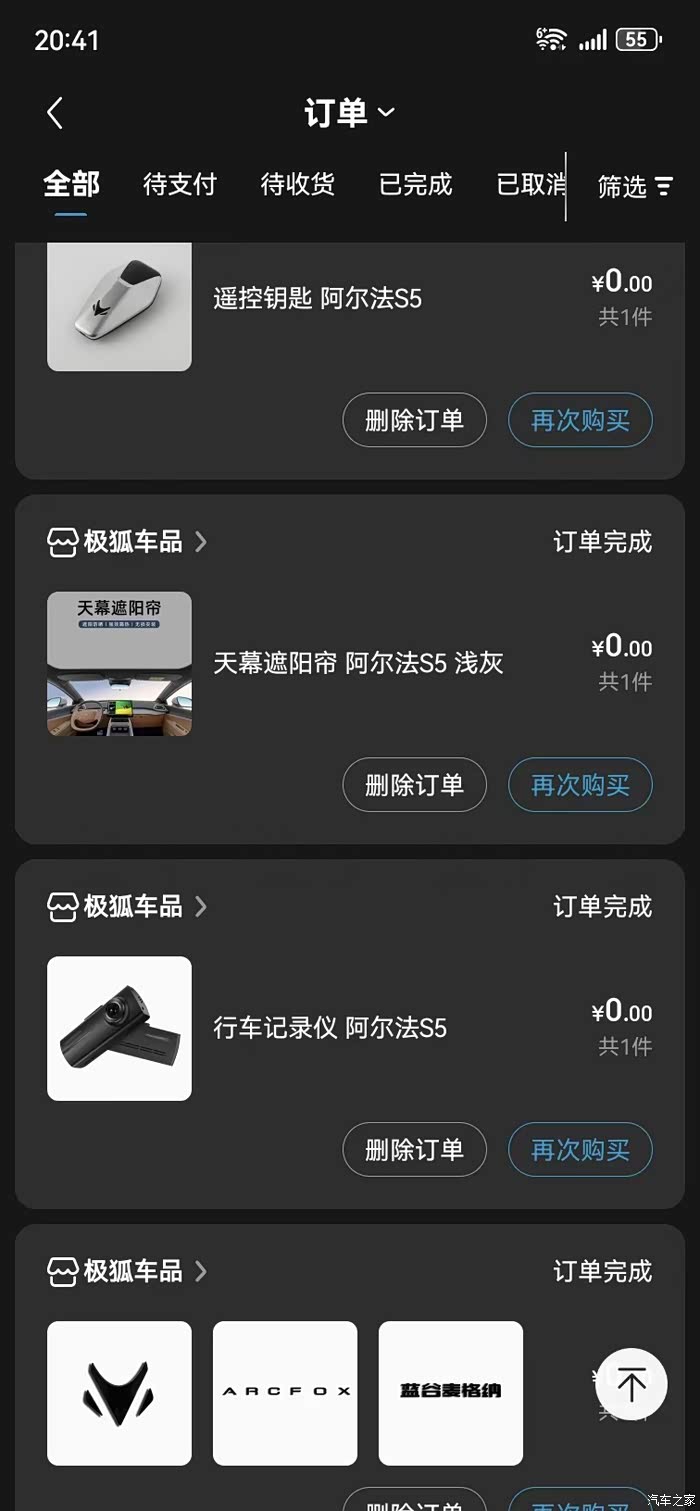Switch to the 全部 tab
This screenshot has height=1511, width=700.
pos(71,185)
